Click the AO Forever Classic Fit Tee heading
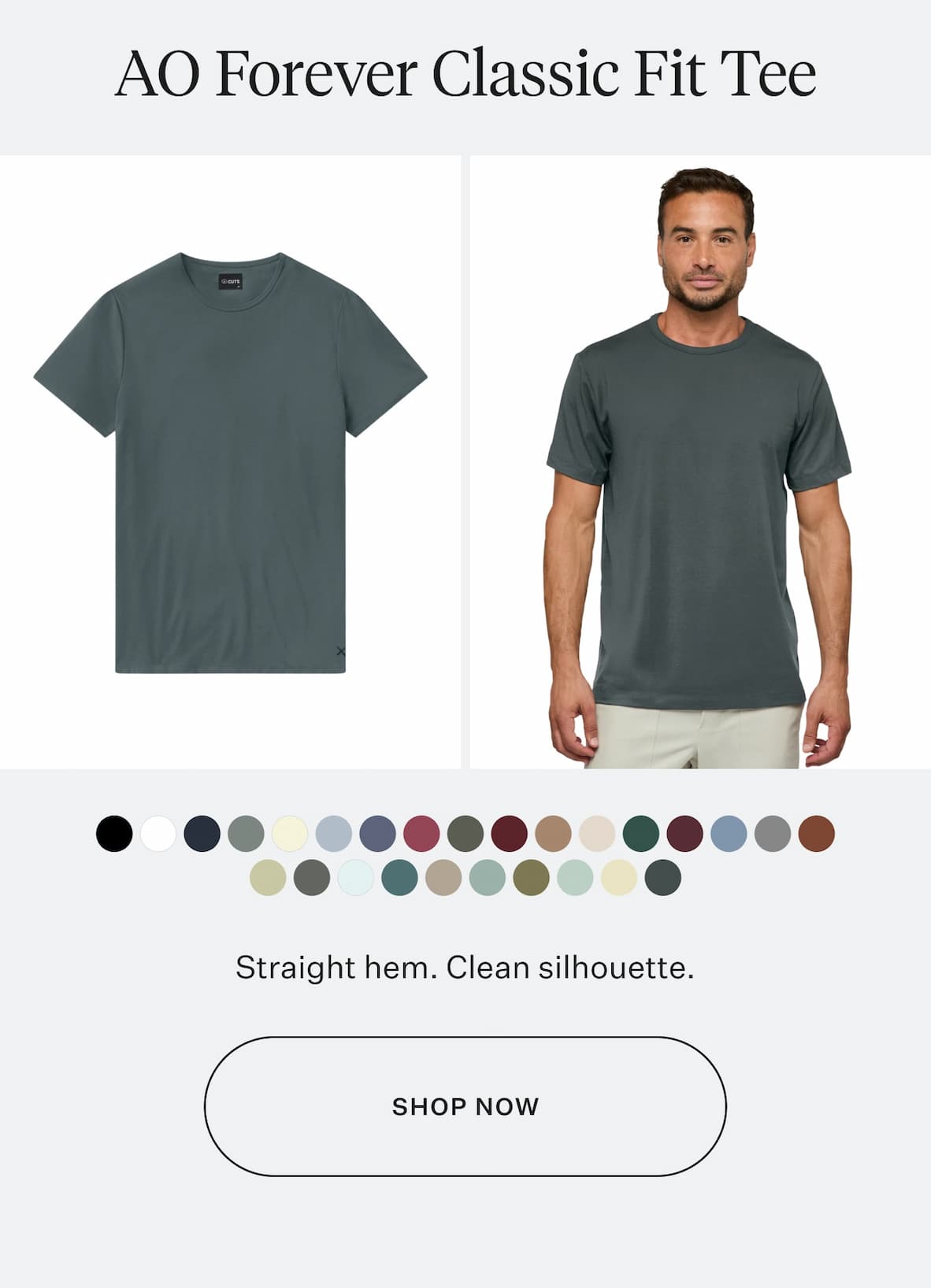931x1288 pixels. (x=465, y=72)
